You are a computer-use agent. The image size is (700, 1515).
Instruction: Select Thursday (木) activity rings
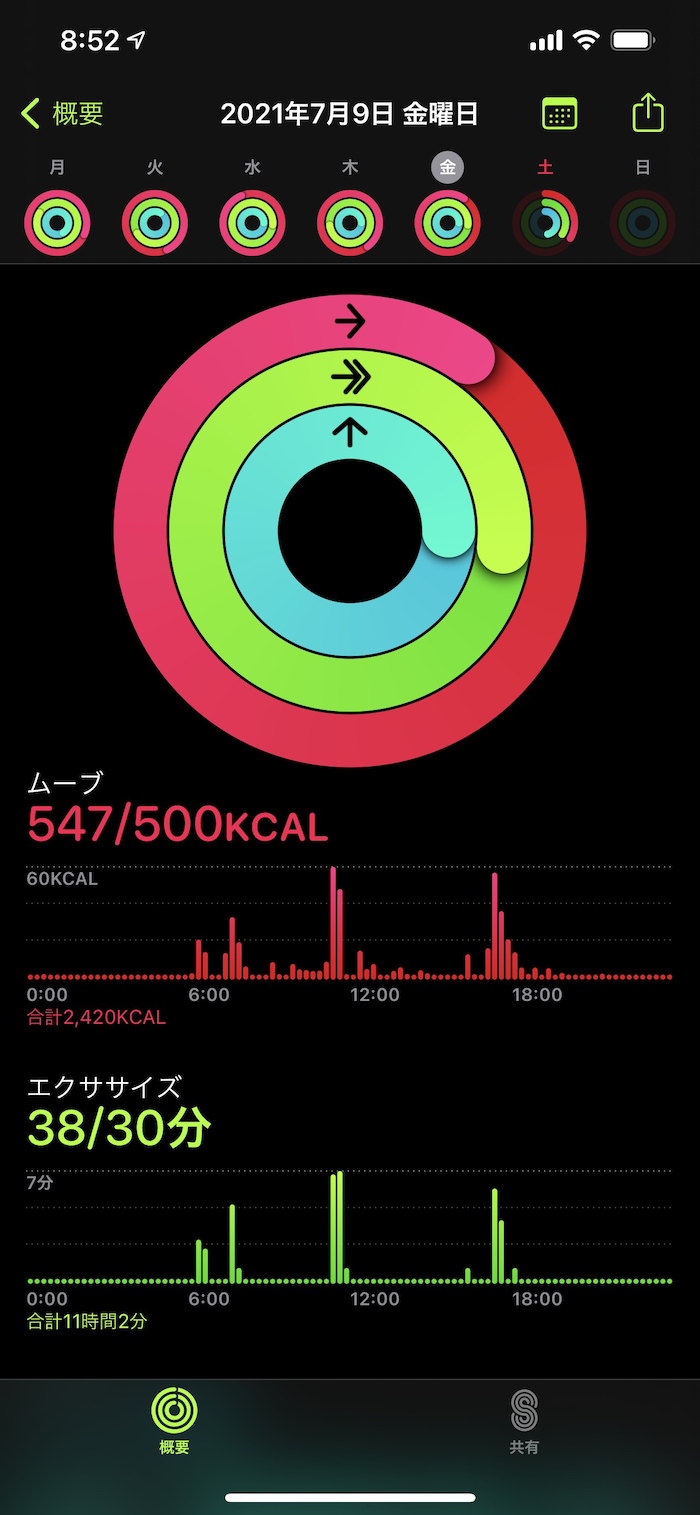350,222
